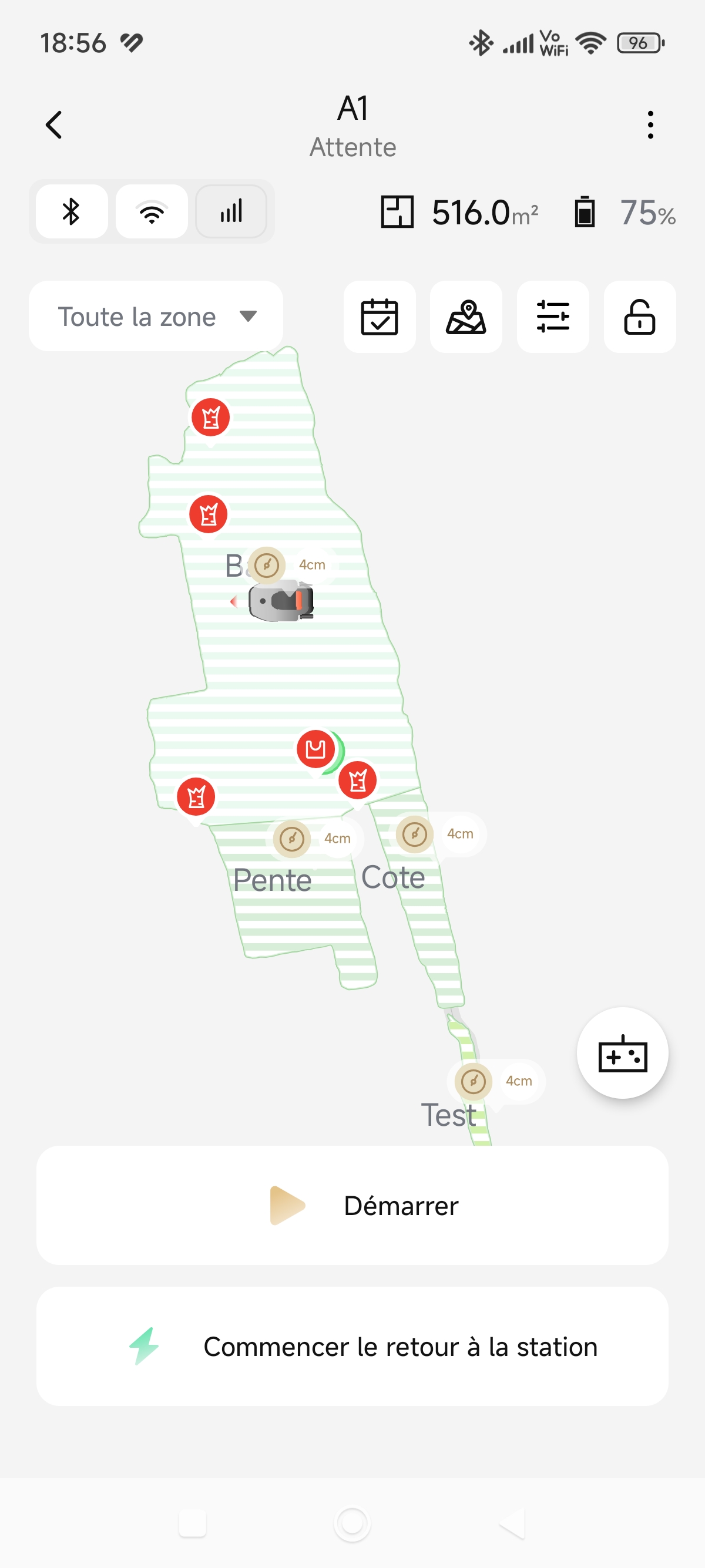Viewport: 705px width, 1568px height.
Task: Select Commencer le retour à la station
Action: 352,1347
